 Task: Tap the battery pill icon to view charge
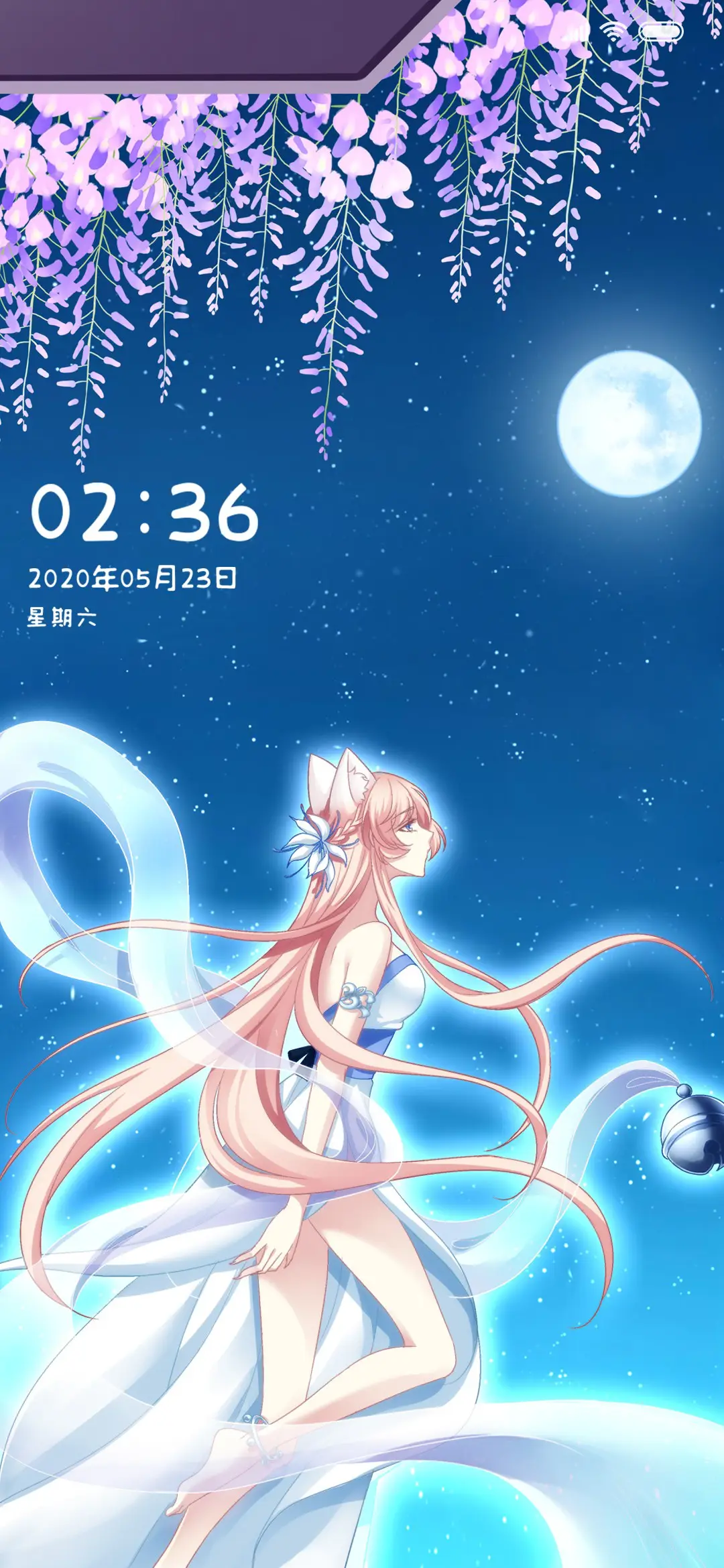(659, 29)
